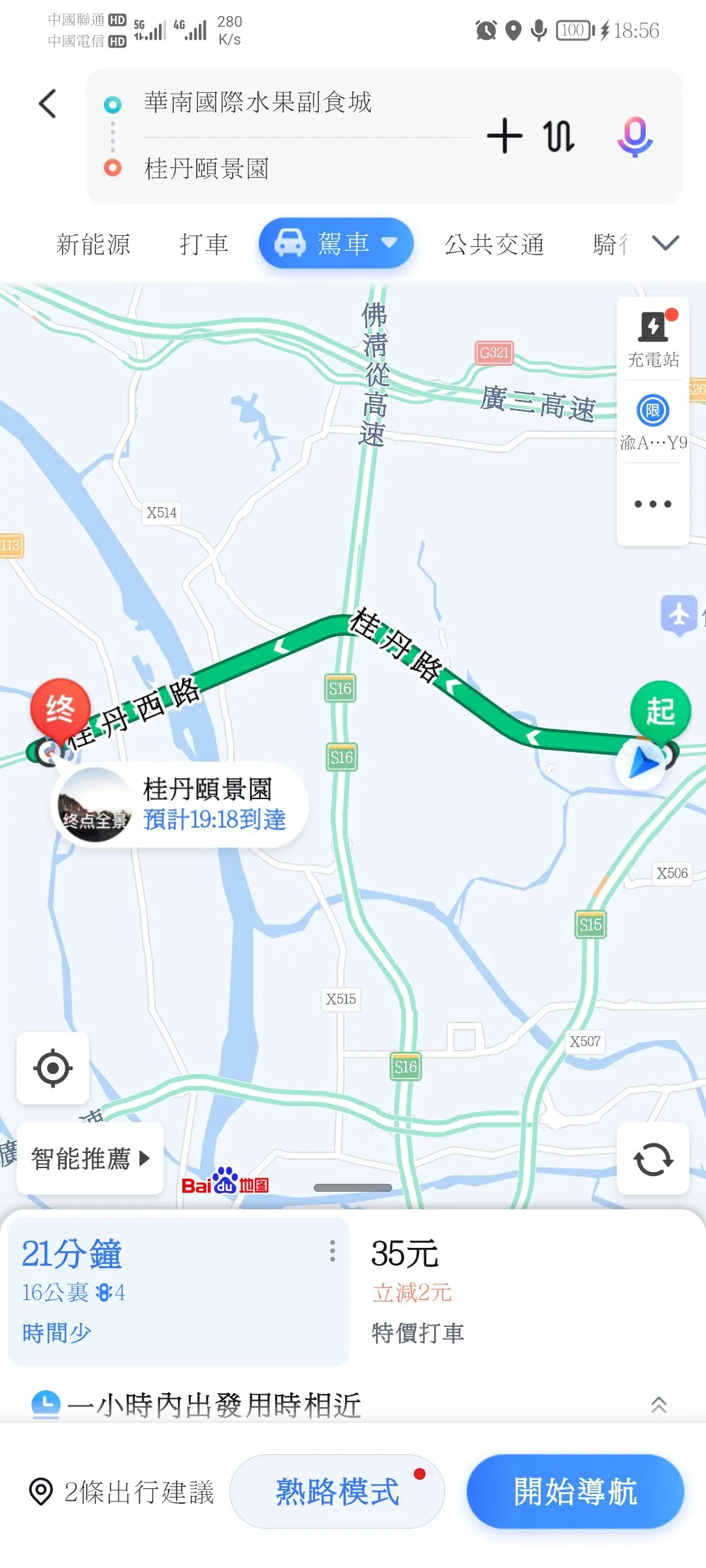Expand more travel modes

coord(665,243)
